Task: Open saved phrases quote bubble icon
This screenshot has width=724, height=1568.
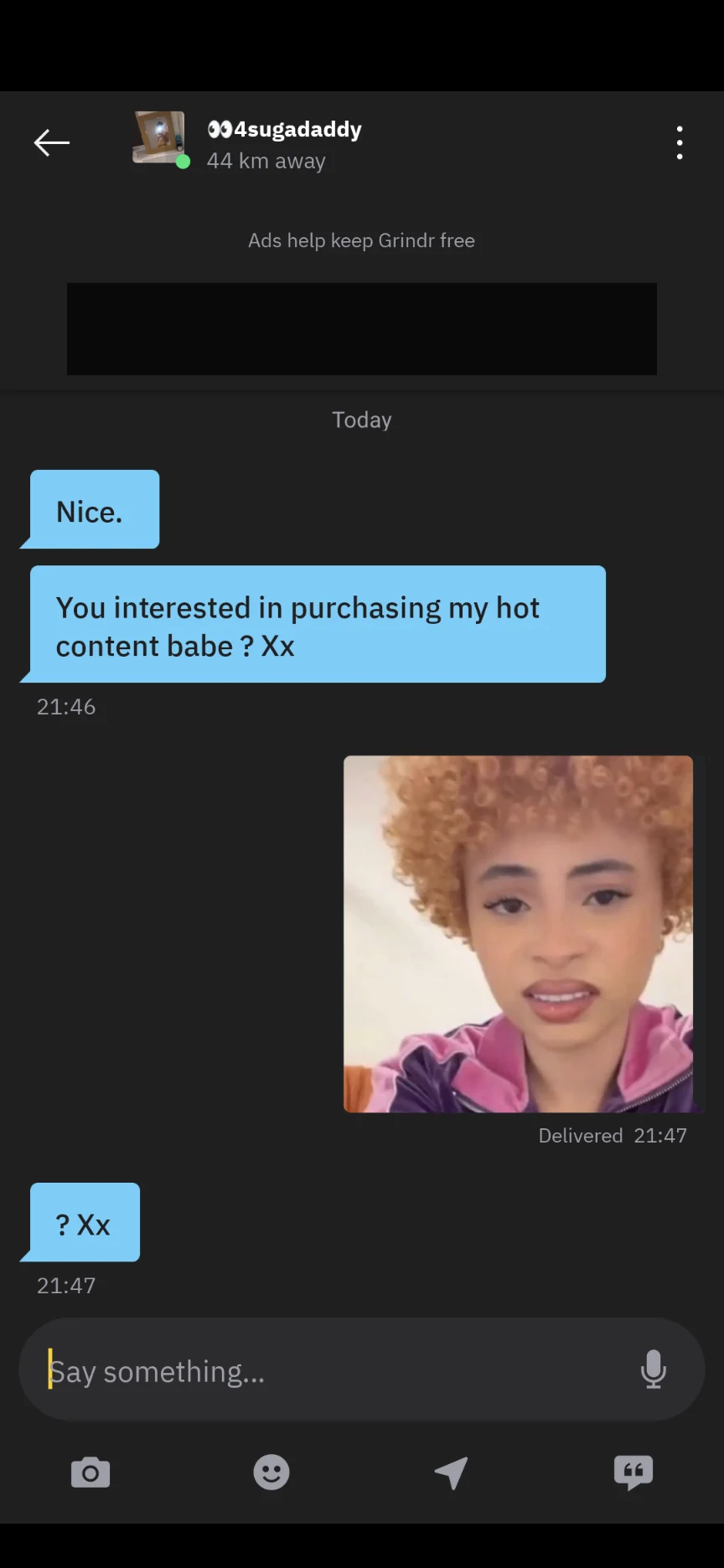Action: pos(633,1473)
